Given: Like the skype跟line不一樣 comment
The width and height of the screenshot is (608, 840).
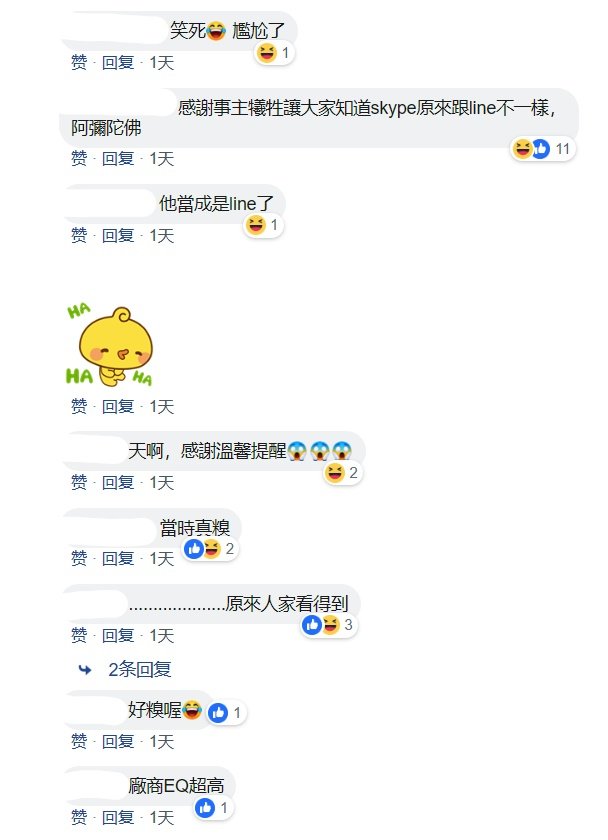Looking at the screenshot, I should coord(79,159).
